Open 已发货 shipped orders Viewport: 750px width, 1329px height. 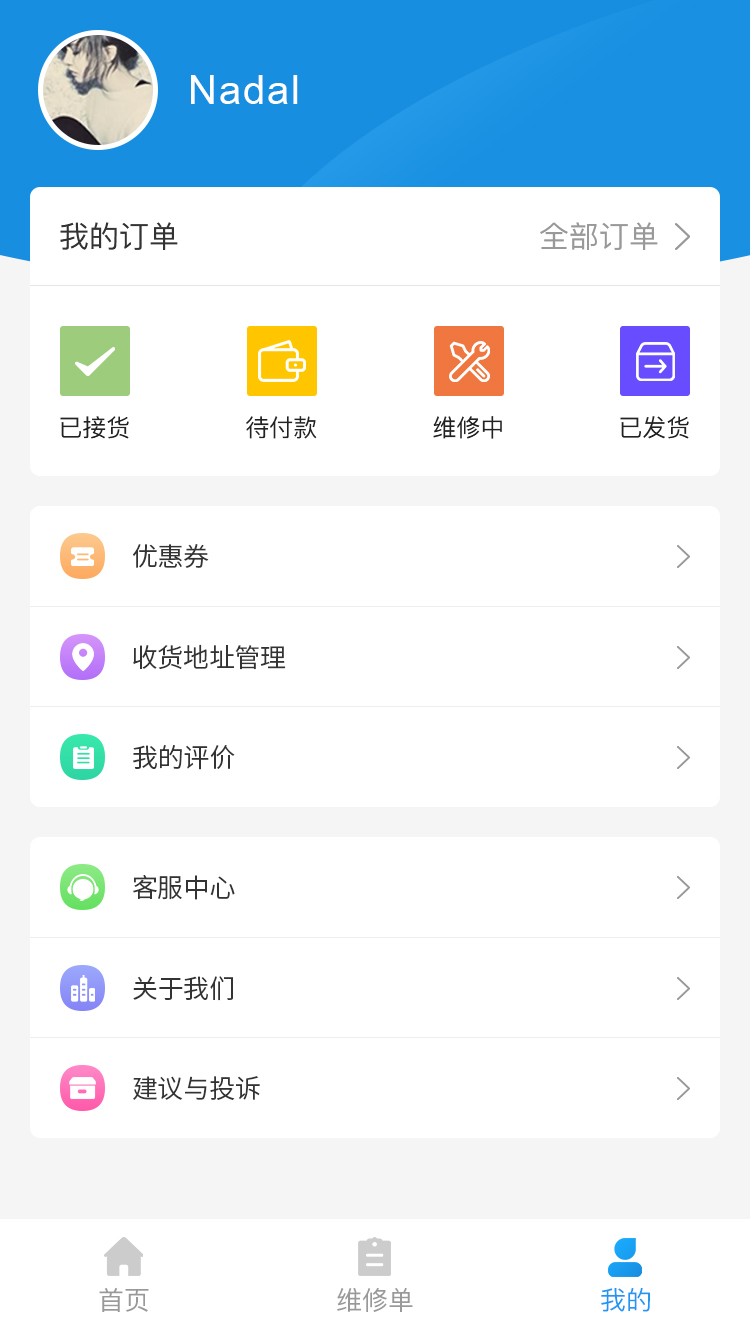655,382
